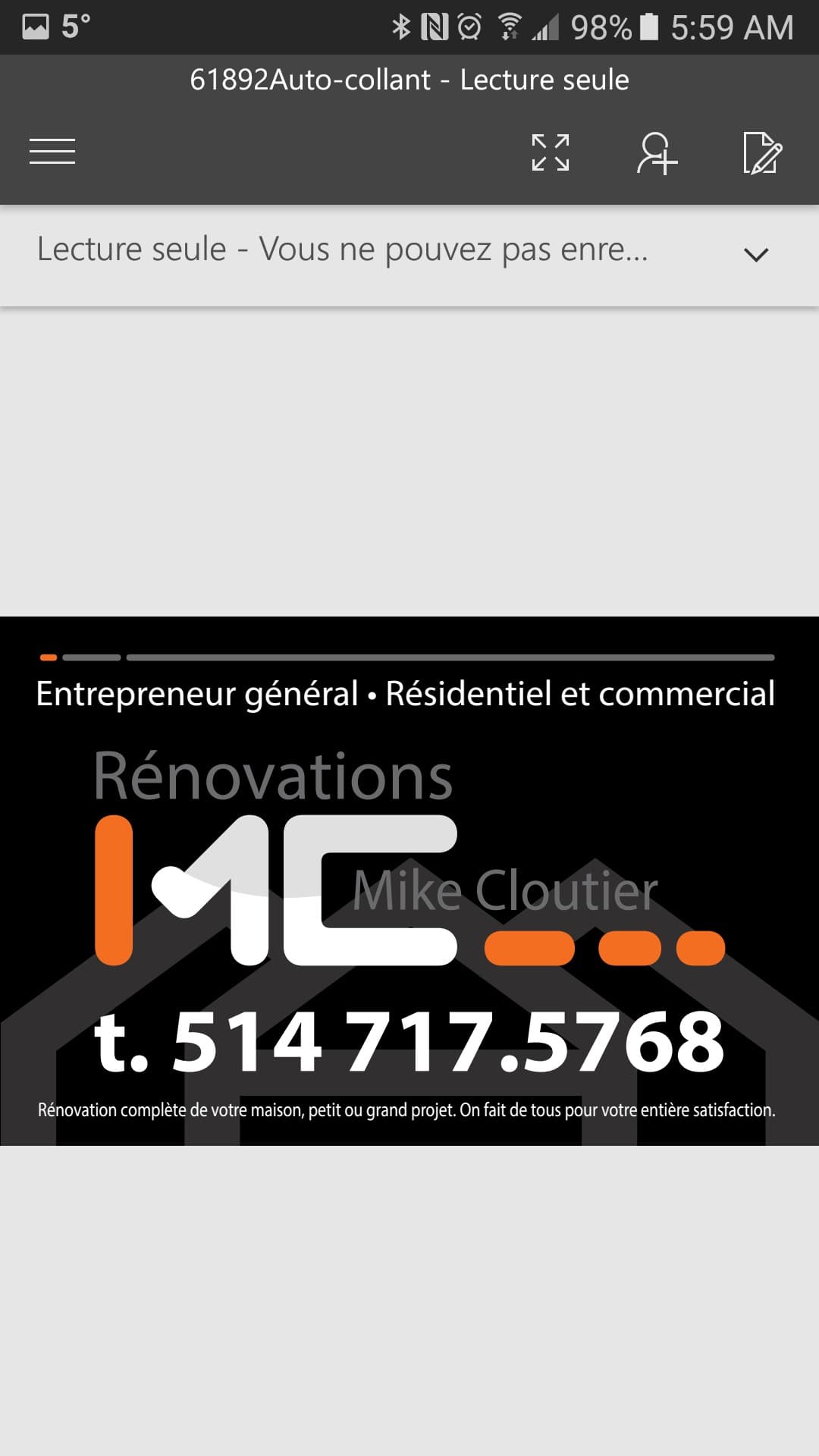Viewport: 819px width, 1456px height.
Task: Tap the edit document icon
Action: (x=762, y=153)
